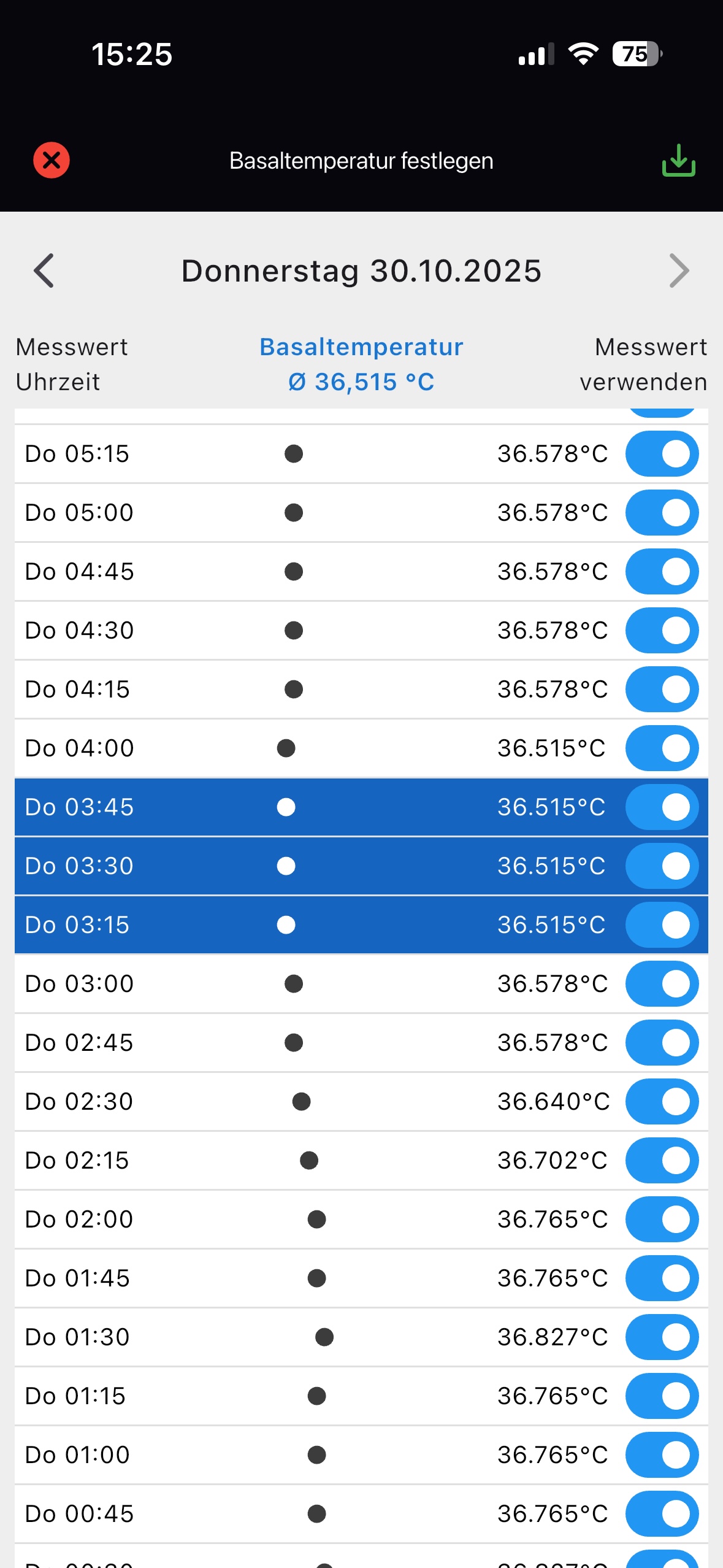The width and height of the screenshot is (723, 1568).
Task: Navigate to the previous day with left chevron
Action: [44, 271]
